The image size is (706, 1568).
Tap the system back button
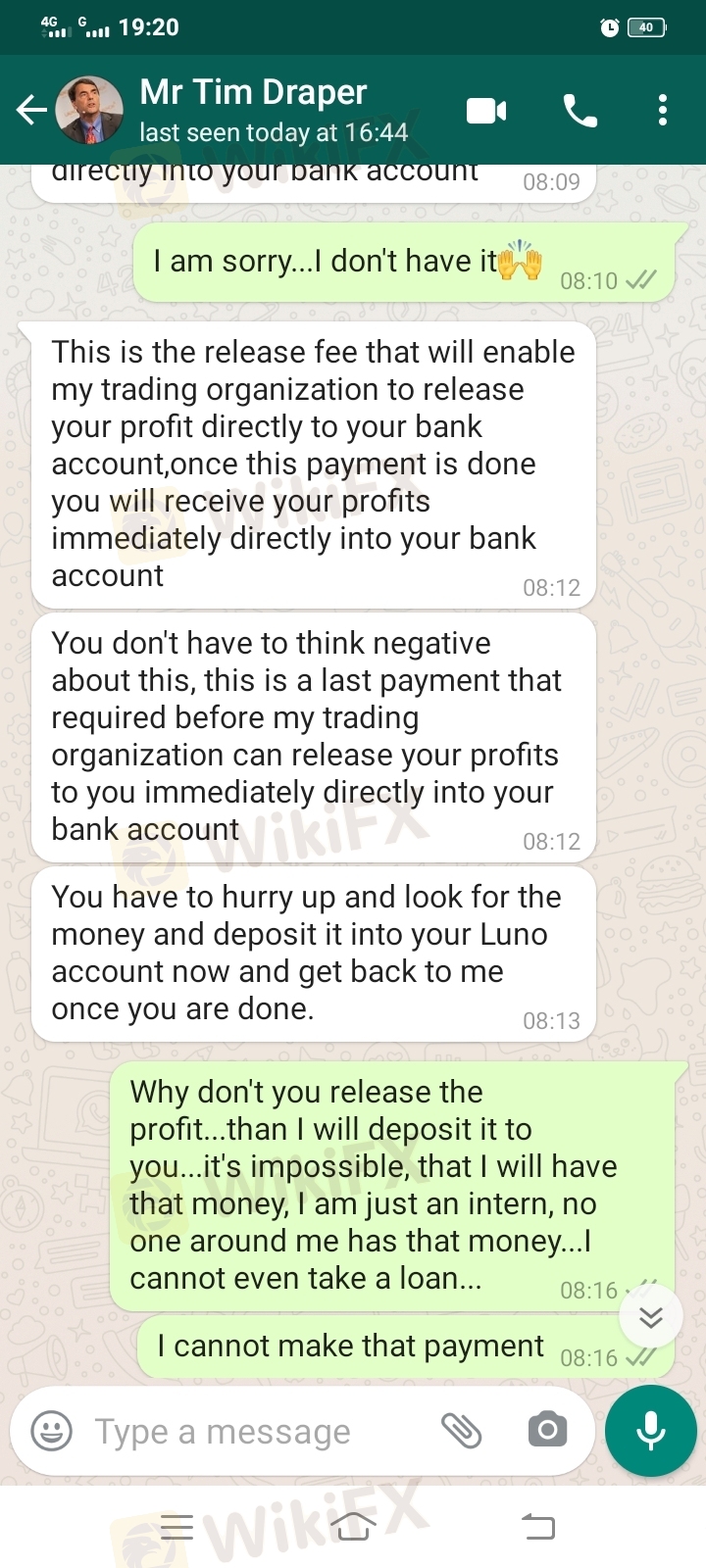537,1526
